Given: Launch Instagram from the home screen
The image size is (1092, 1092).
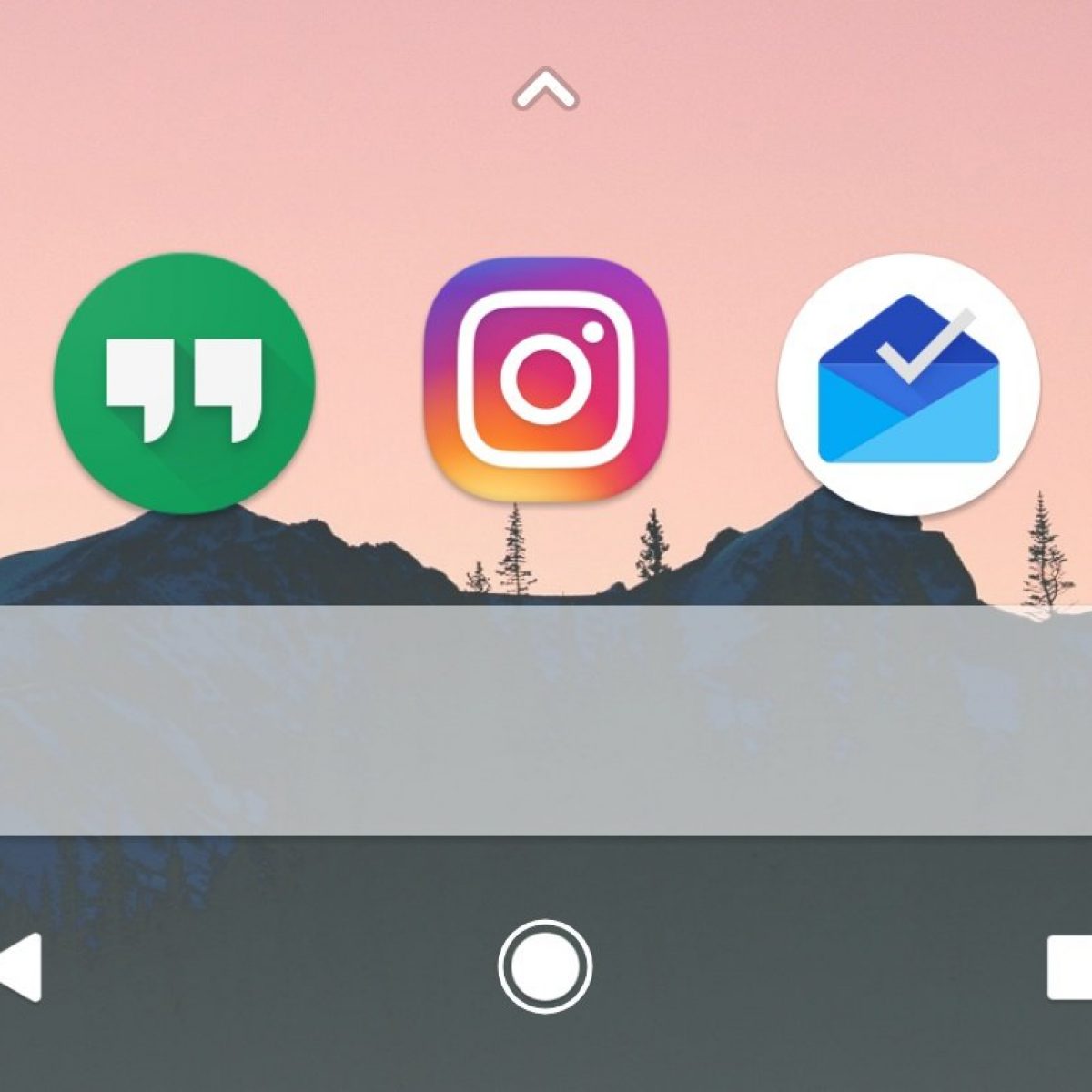Looking at the screenshot, I should [x=546, y=379].
